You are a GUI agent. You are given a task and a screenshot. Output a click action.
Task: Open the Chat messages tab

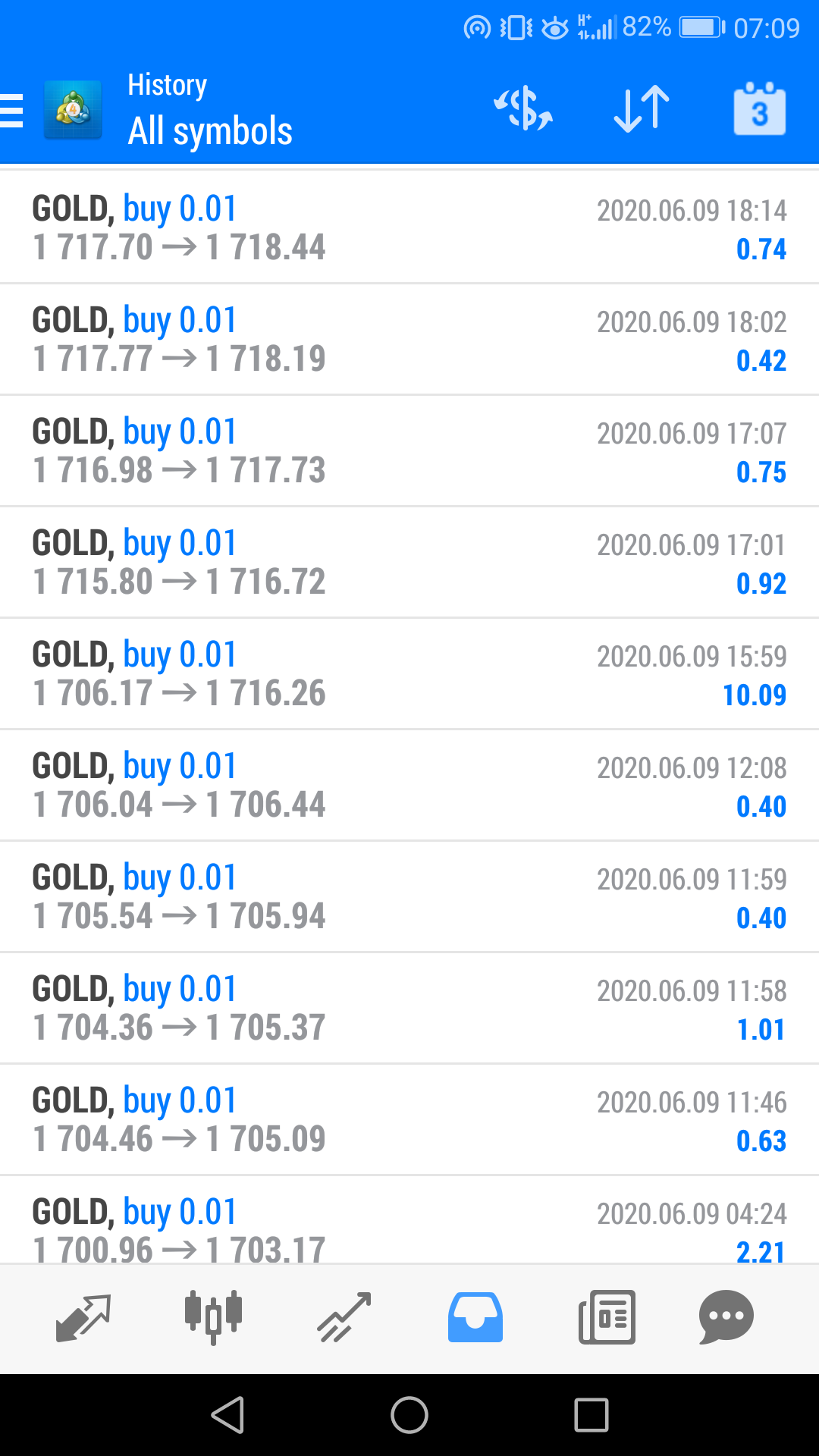pyautogui.click(x=726, y=1318)
